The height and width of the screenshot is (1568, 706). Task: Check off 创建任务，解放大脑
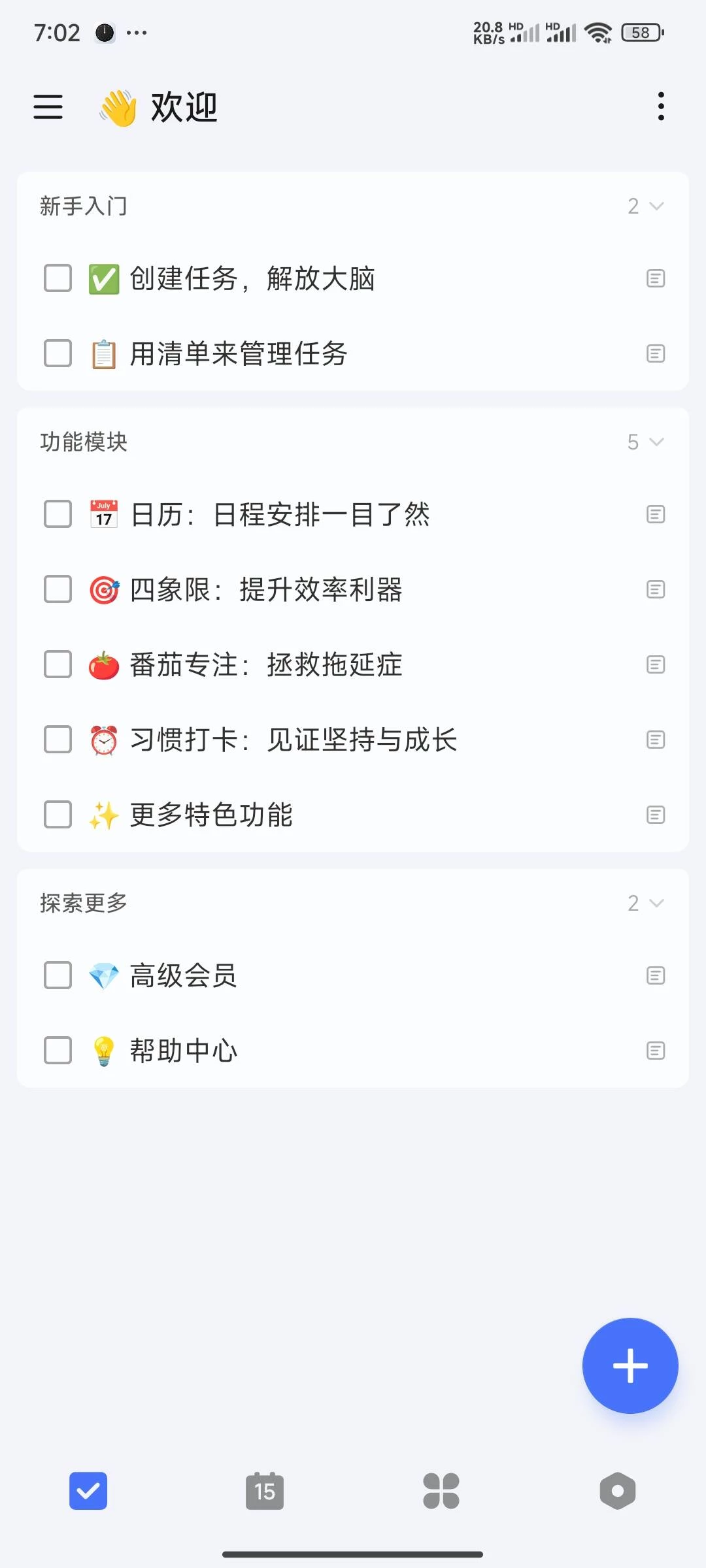click(x=58, y=278)
